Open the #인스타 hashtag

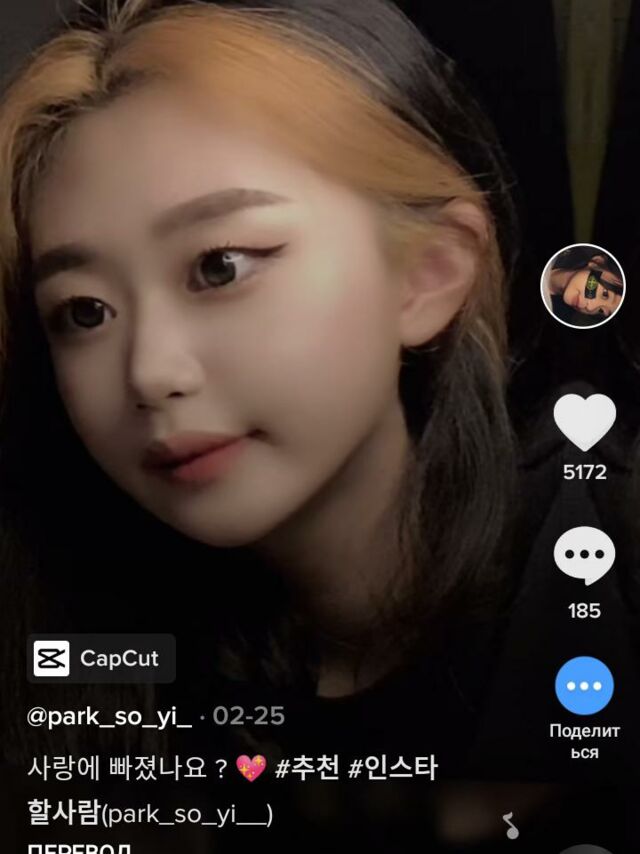coord(393,768)
